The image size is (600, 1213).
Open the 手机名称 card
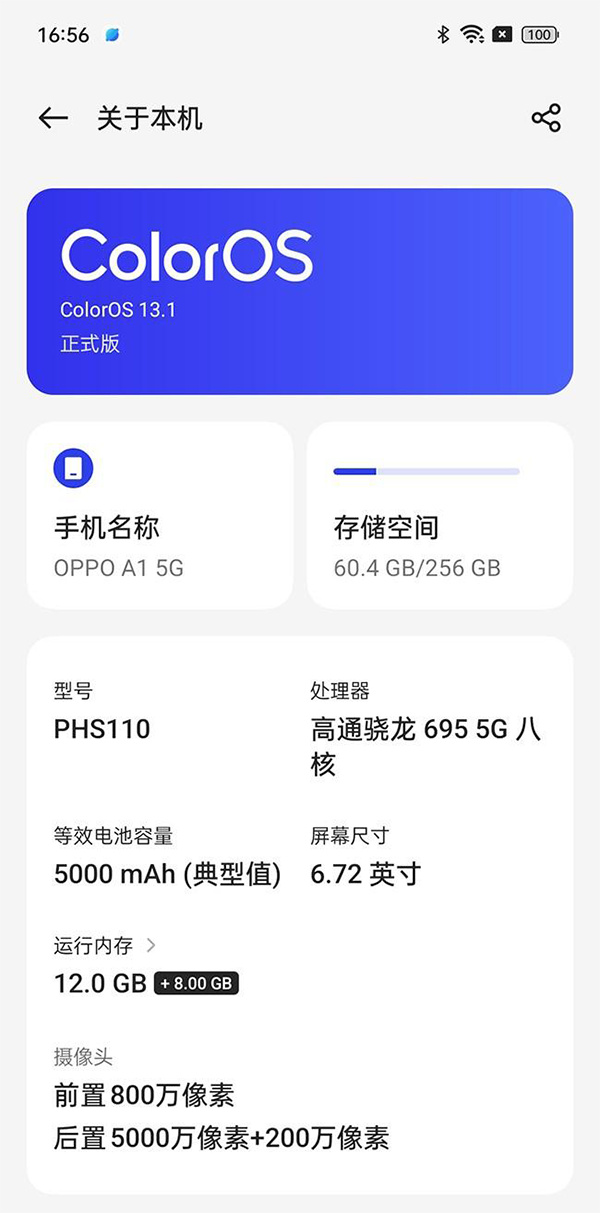(x=160, y=516)
